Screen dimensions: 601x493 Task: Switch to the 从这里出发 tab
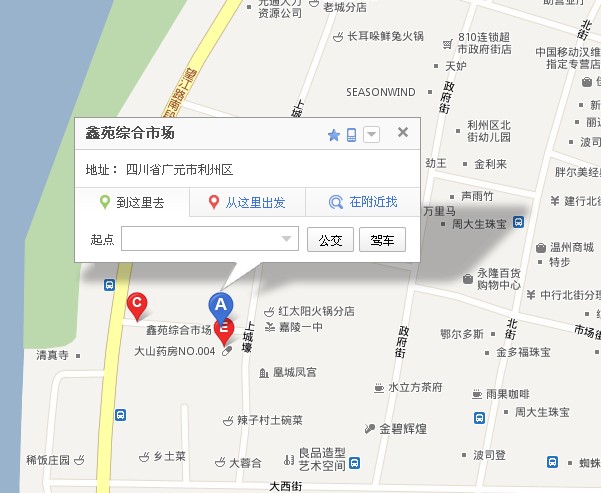pyautogui.click(x=247, y=202)
